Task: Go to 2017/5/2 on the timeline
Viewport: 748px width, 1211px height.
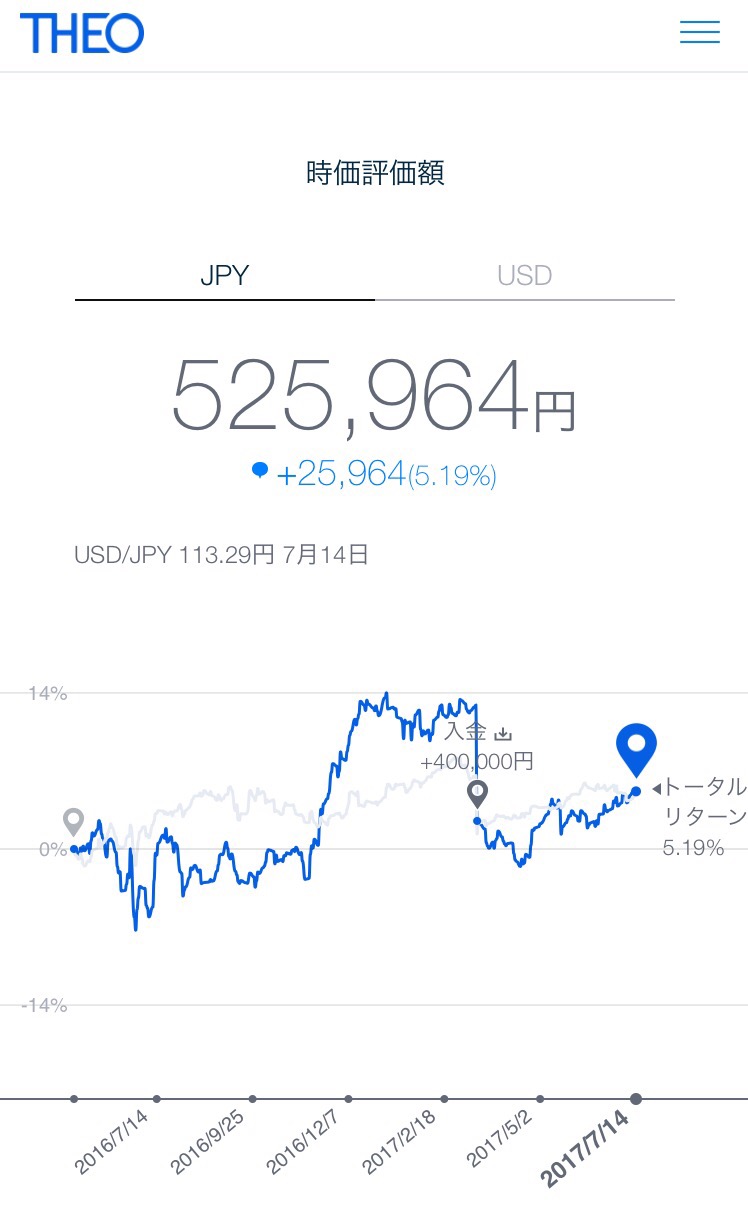Action: [540, 1099]
